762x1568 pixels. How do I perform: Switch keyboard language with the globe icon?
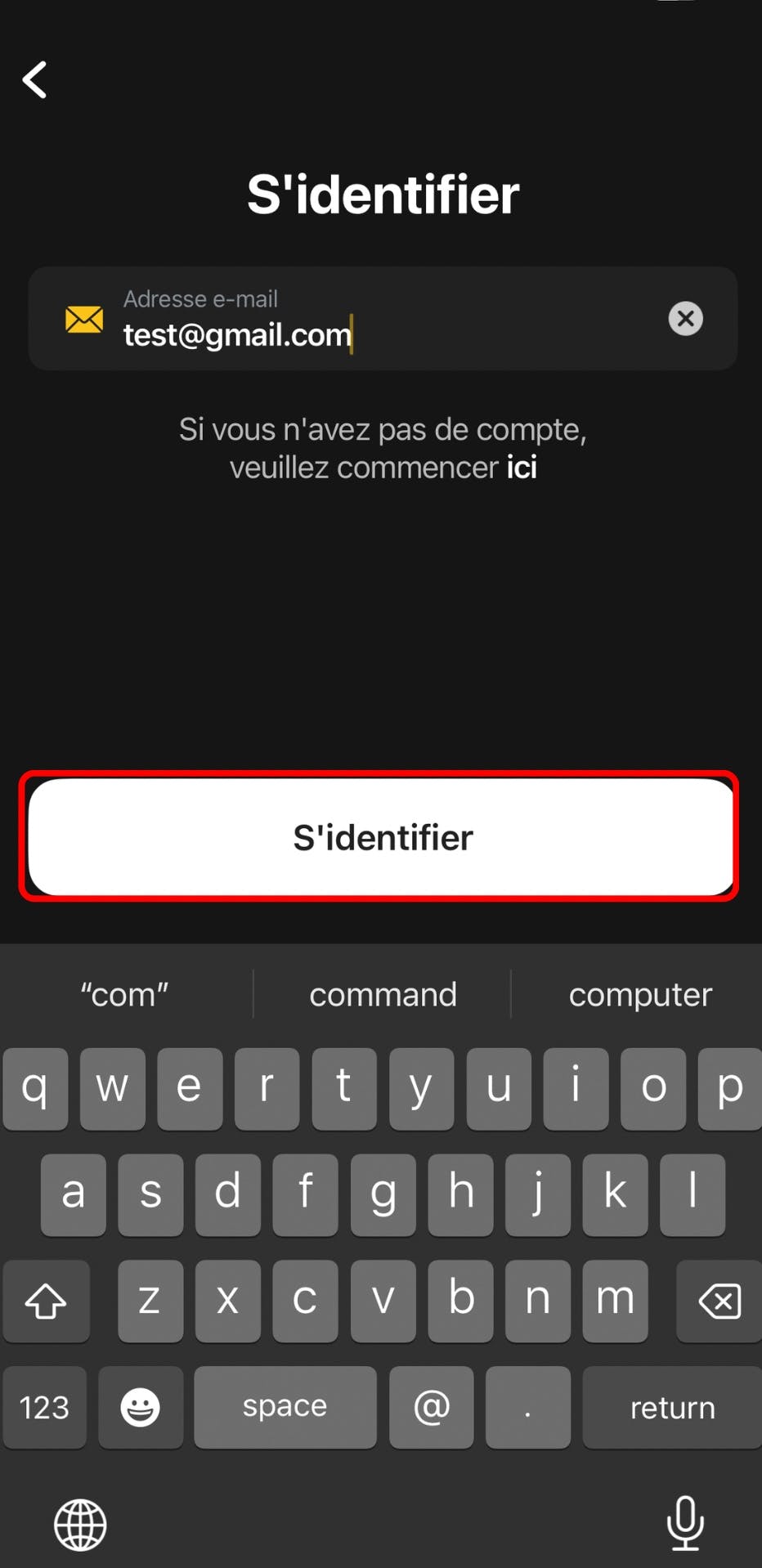coord(80,1524)
